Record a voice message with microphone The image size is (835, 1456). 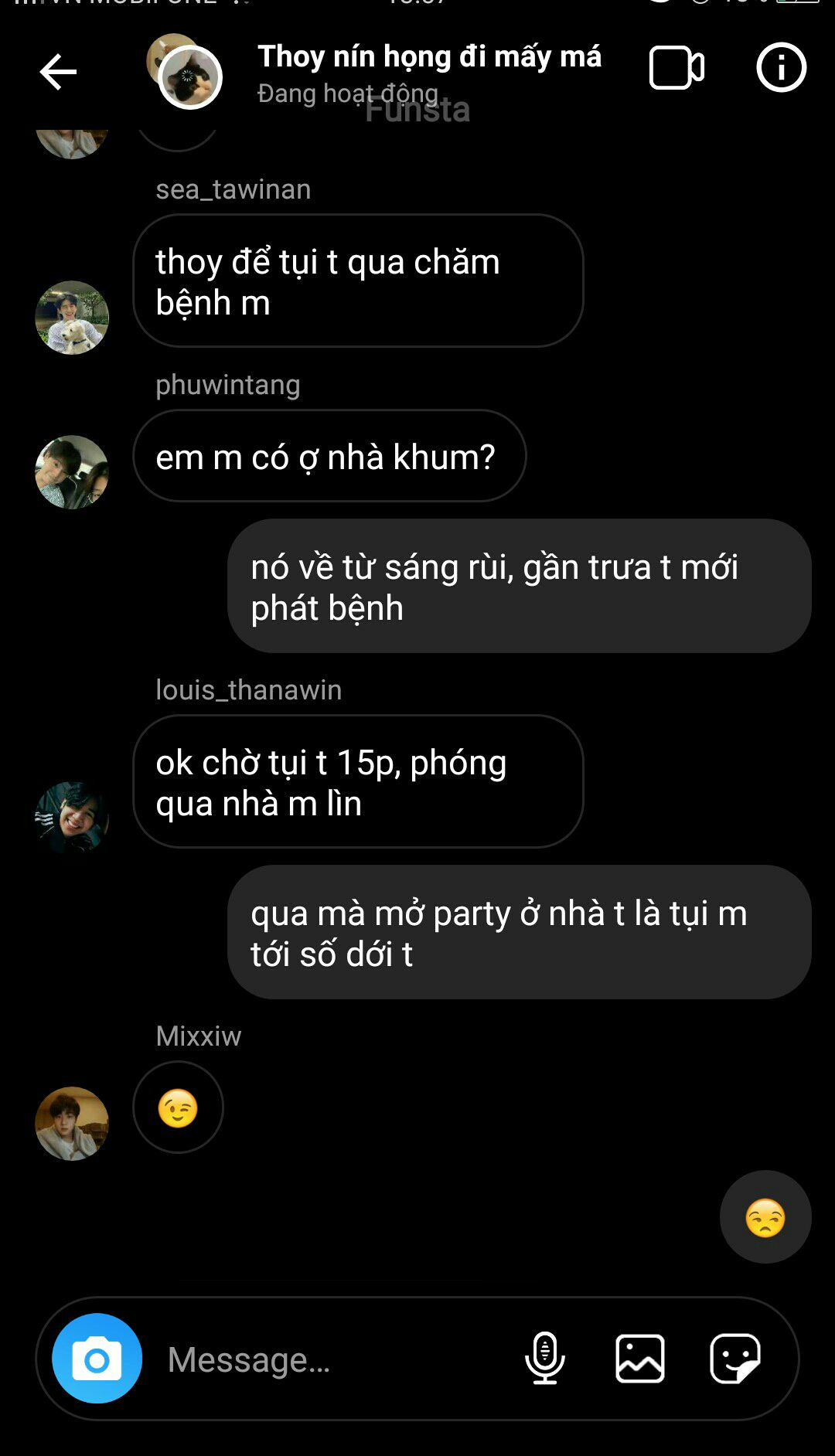click(545, 1358)
